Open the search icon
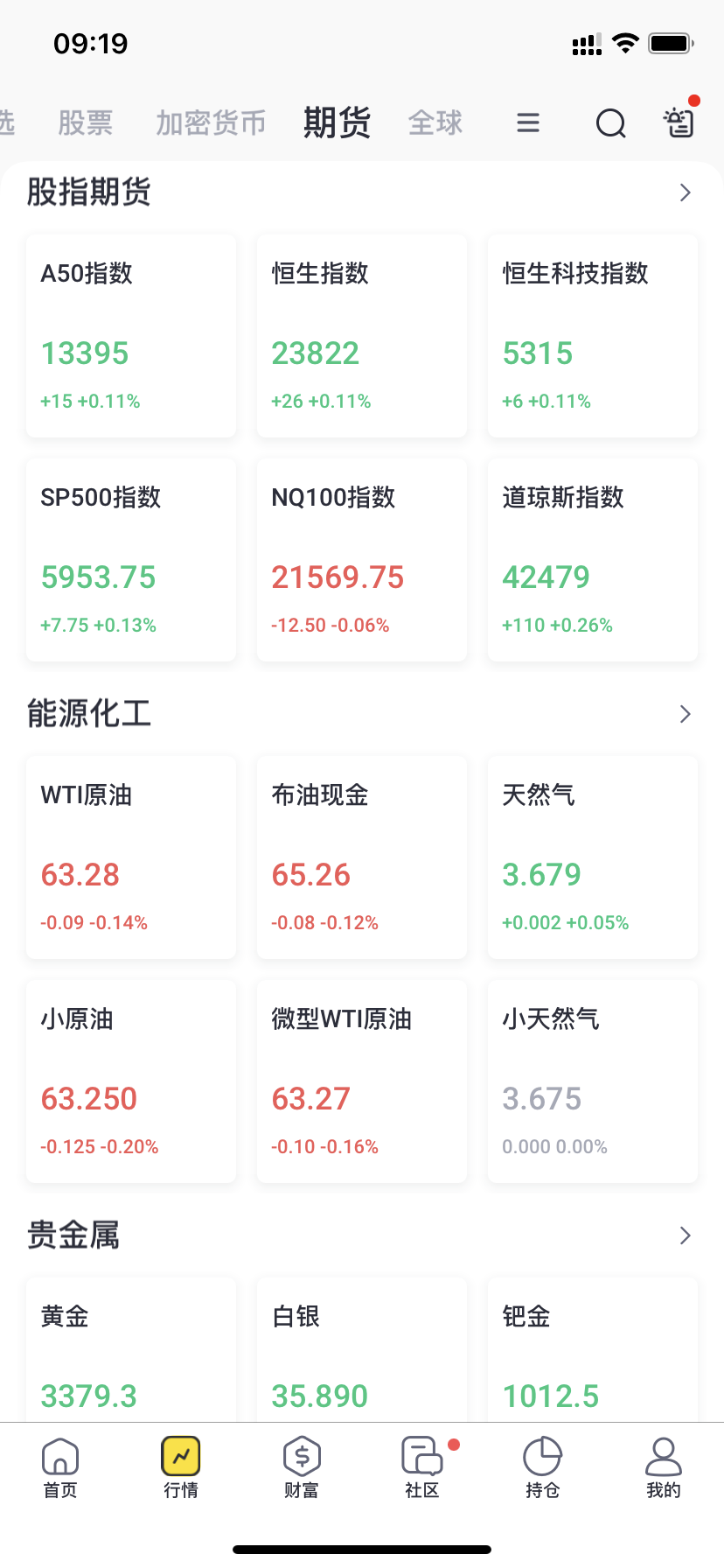The width and height of the screenshot is (724, 1568). [x=611, y=123]
